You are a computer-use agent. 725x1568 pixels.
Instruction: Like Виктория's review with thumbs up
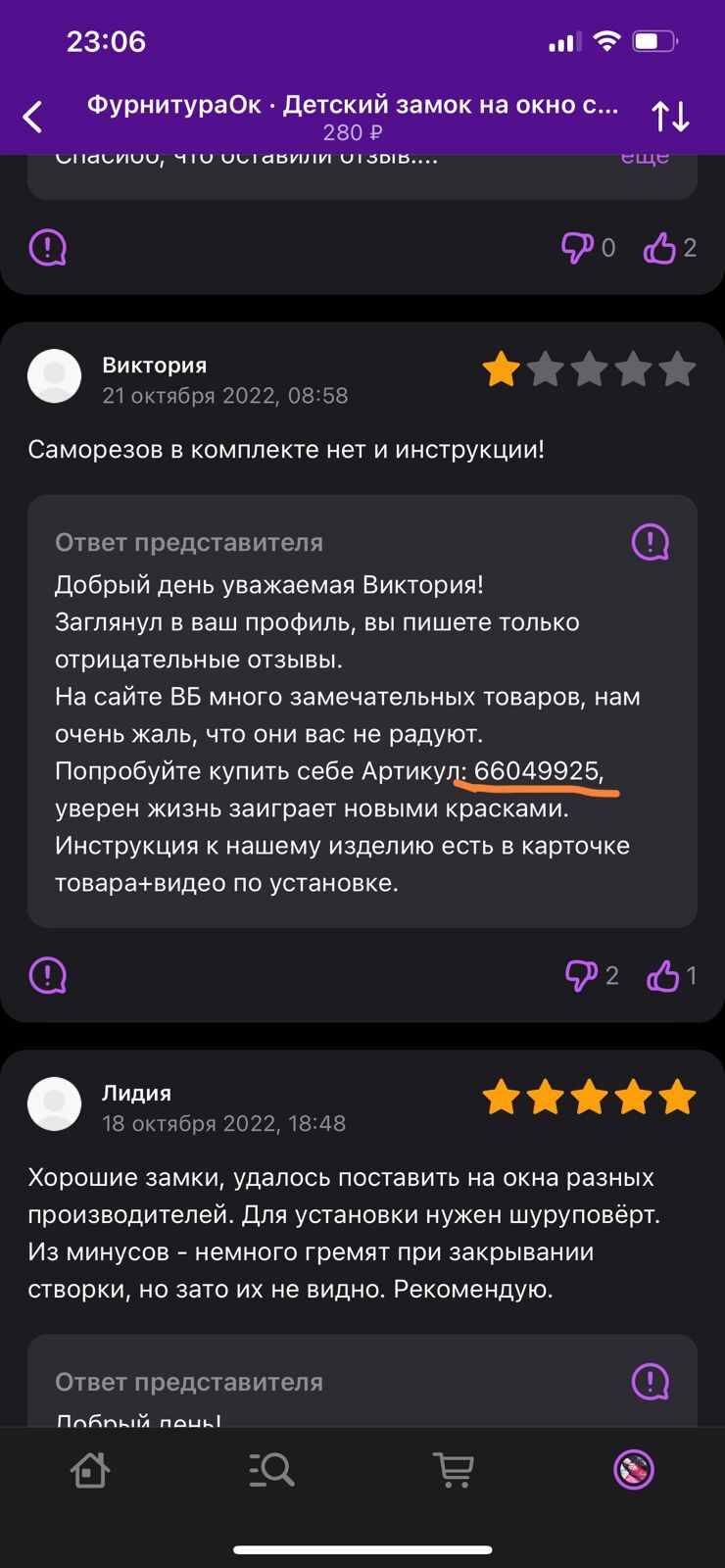coord(663,976)
